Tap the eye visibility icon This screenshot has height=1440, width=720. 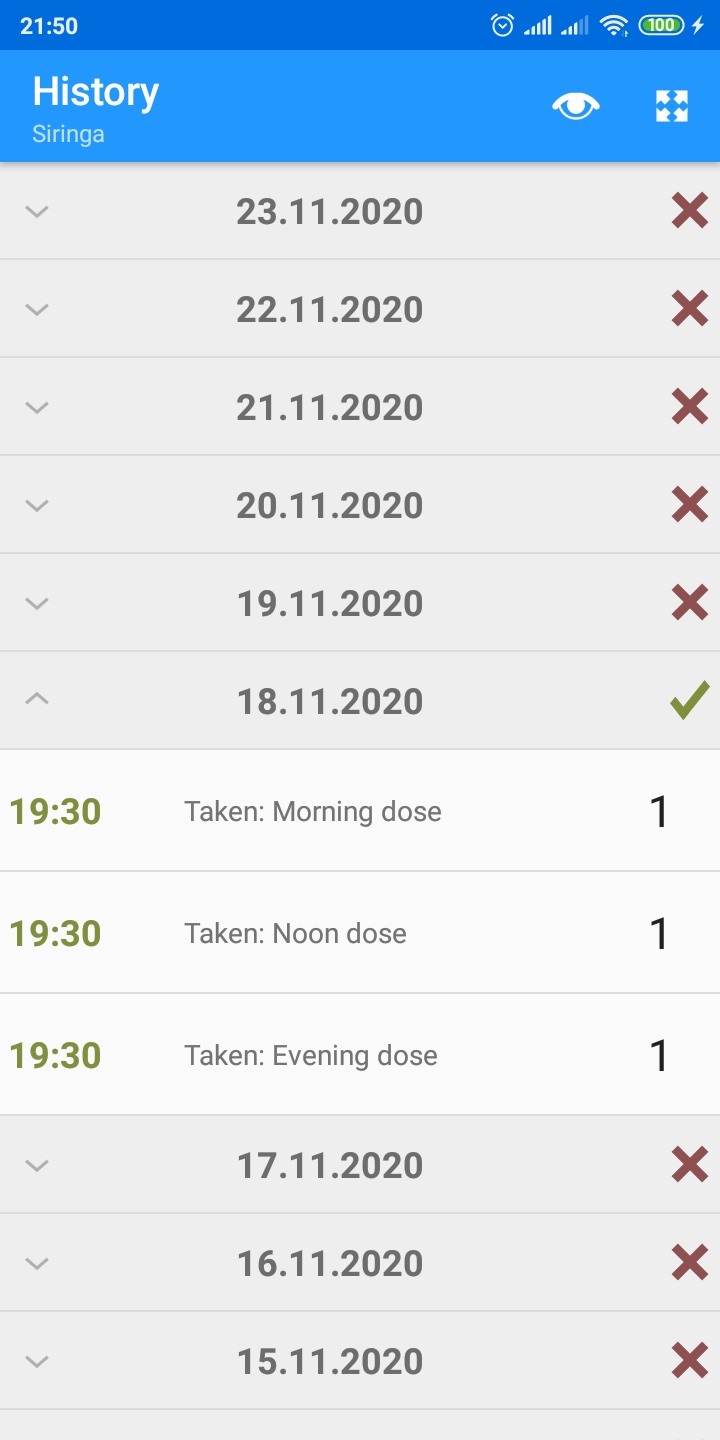pyautogui.click(x=576, y=106)
